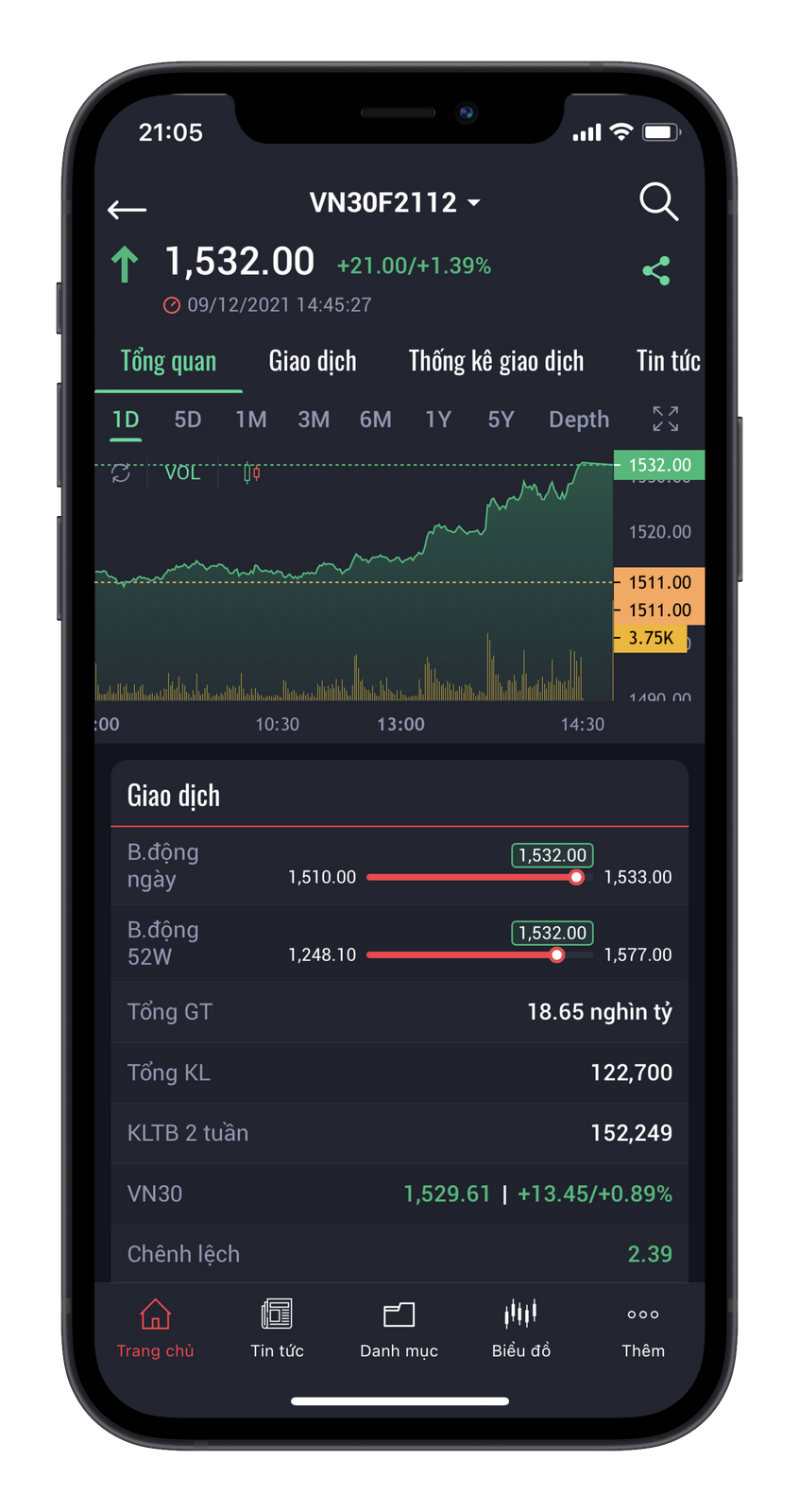The height and width of the screenshot is (1512, 799).
Task: Open Biểu đồ in bottom navigation
Action: click(520, 1329)
